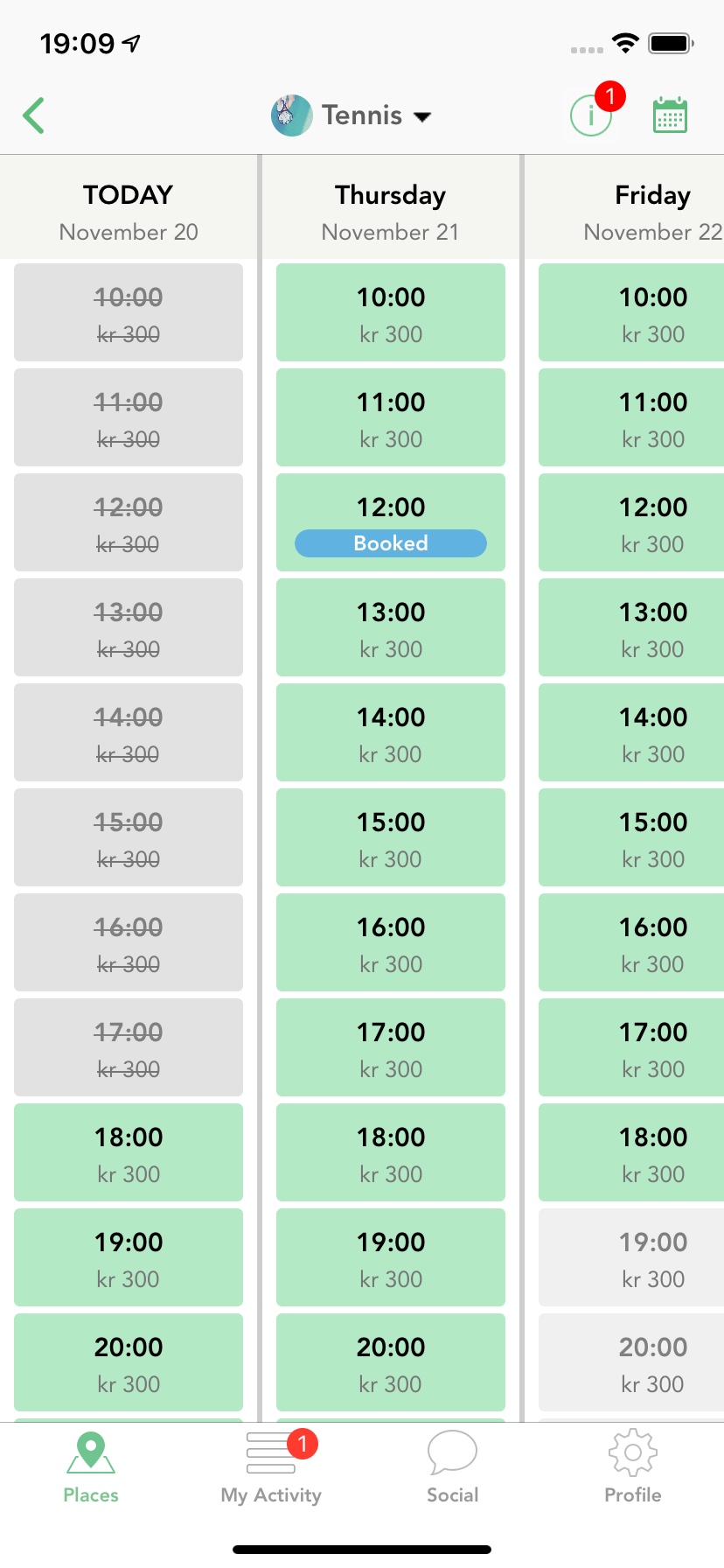Open the My Activity tab
The image size is (724, 1568).
click(271, 1467)
